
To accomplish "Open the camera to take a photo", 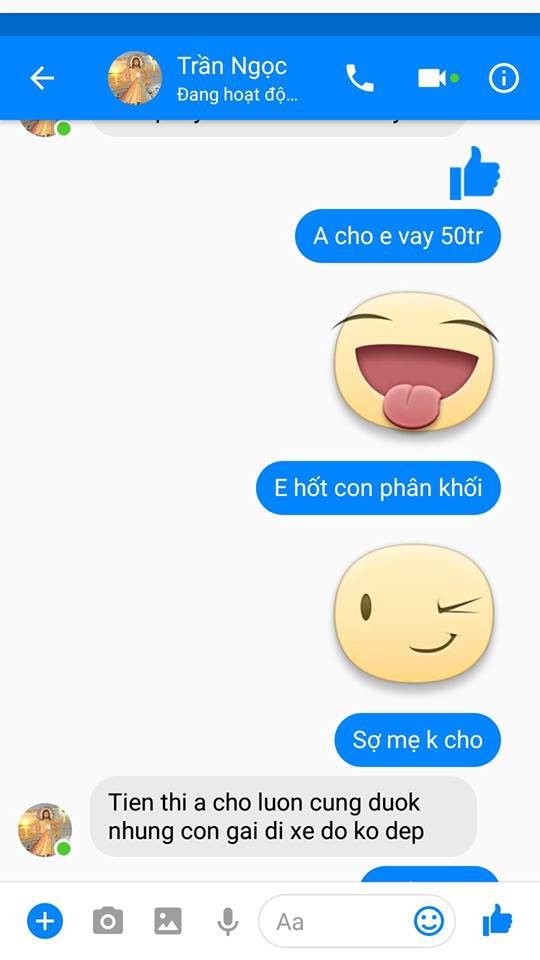I will [x=108, y=921].
